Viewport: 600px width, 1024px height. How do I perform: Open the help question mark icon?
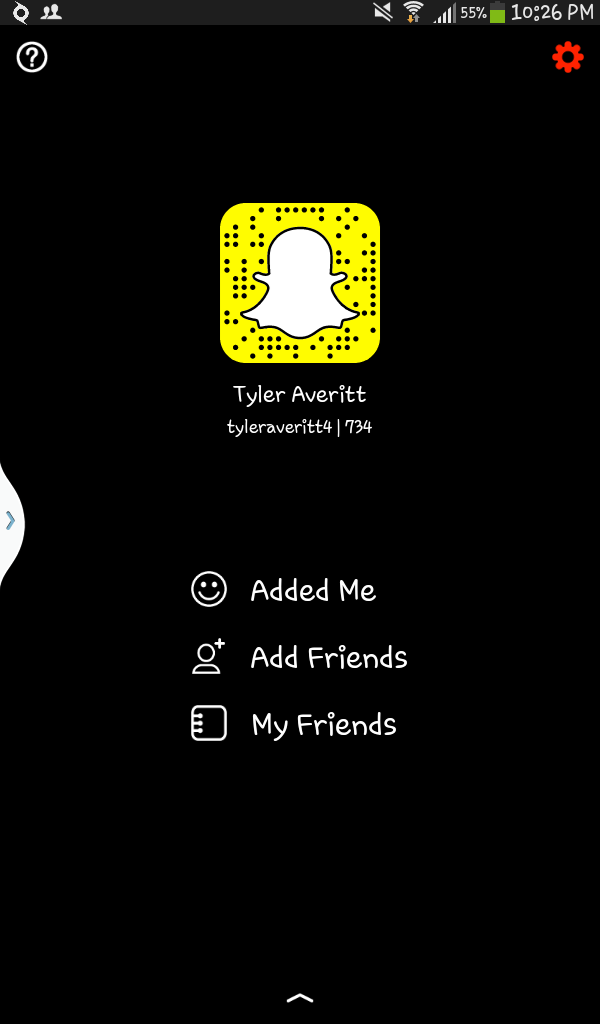coord(32,58)
